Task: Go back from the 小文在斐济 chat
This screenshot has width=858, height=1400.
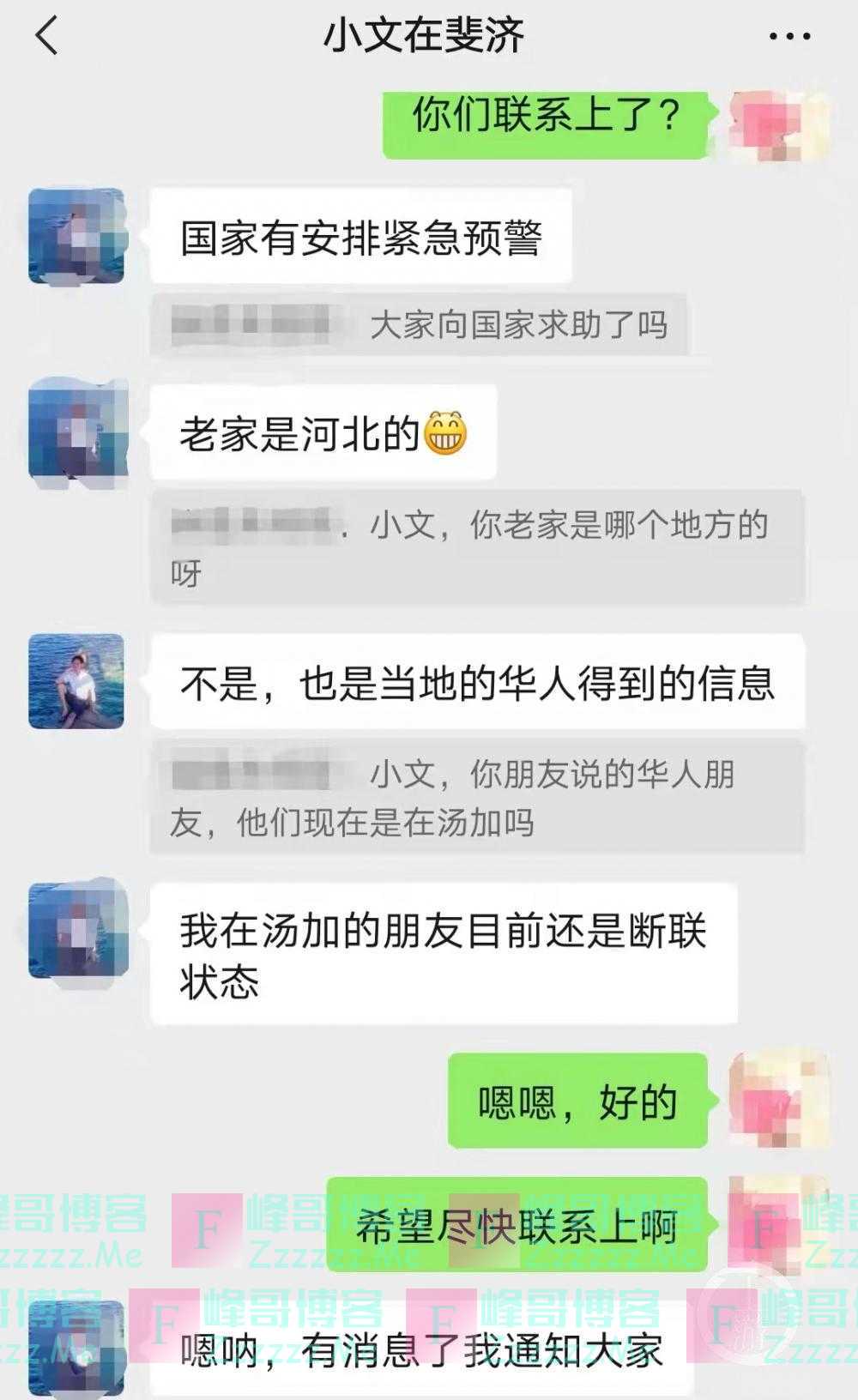Action: pos(47,36)
